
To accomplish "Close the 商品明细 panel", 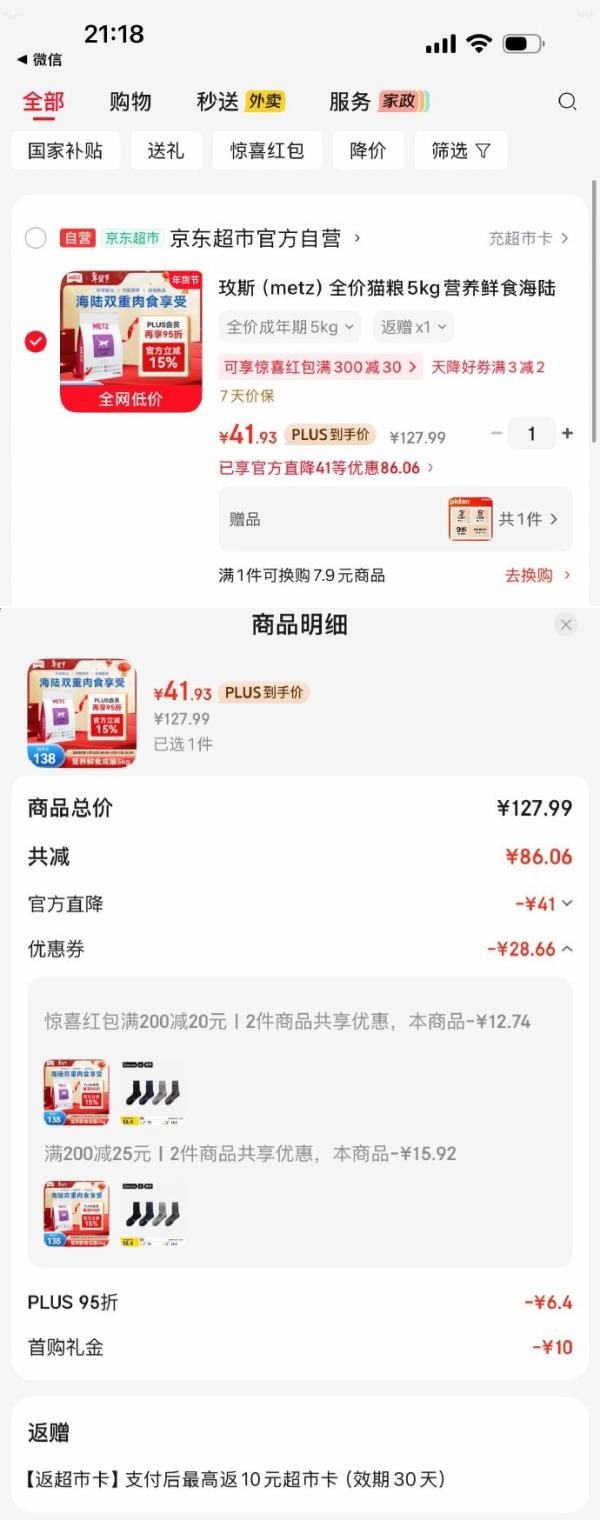I will point(566,625).
